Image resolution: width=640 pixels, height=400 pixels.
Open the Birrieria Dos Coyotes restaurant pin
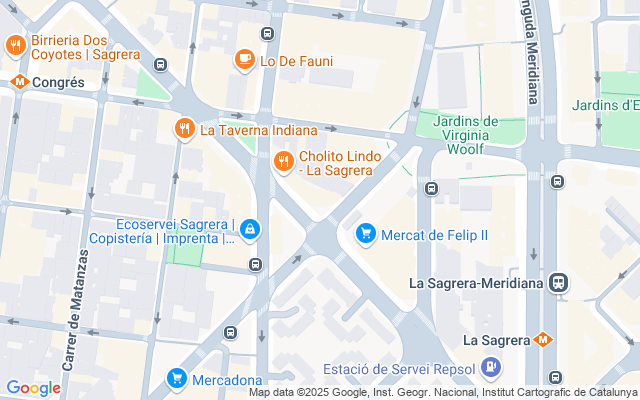[x=14, y=45]
